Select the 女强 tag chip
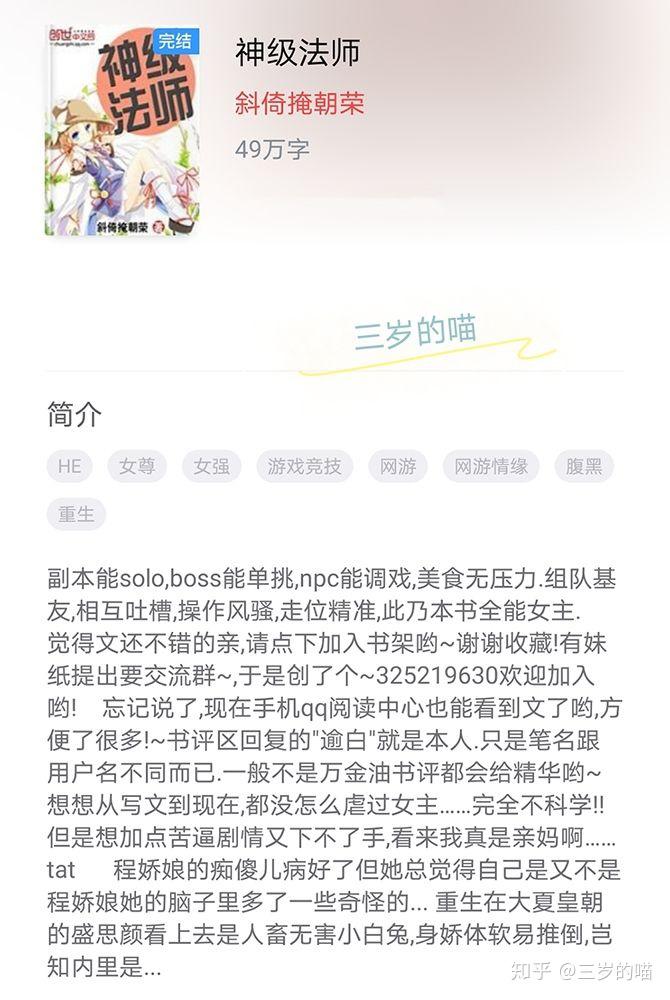 [x=211, y=466]
